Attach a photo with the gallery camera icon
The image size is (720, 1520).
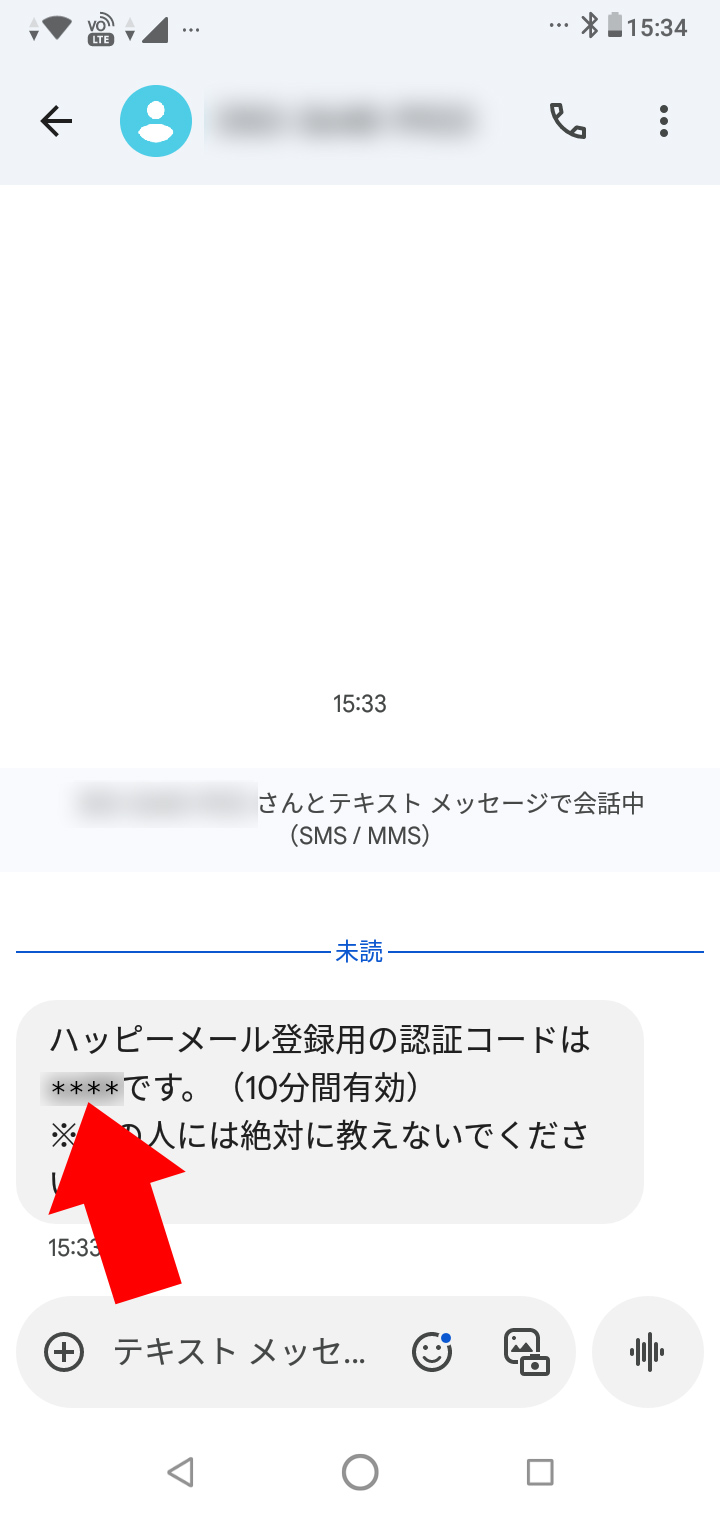[526, 1352]
